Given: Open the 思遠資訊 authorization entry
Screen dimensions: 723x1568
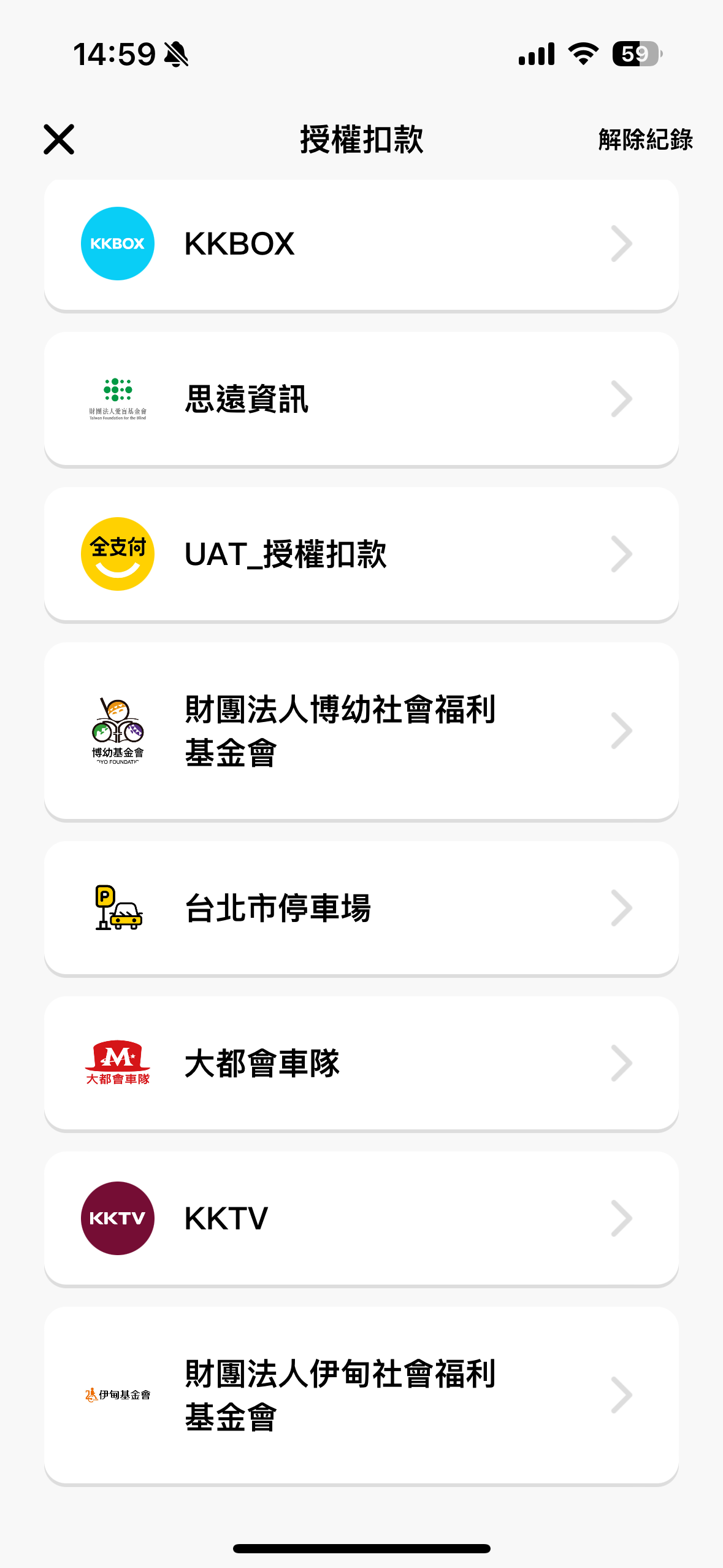Looking at the screenshot, I should (x=361, y=399).
